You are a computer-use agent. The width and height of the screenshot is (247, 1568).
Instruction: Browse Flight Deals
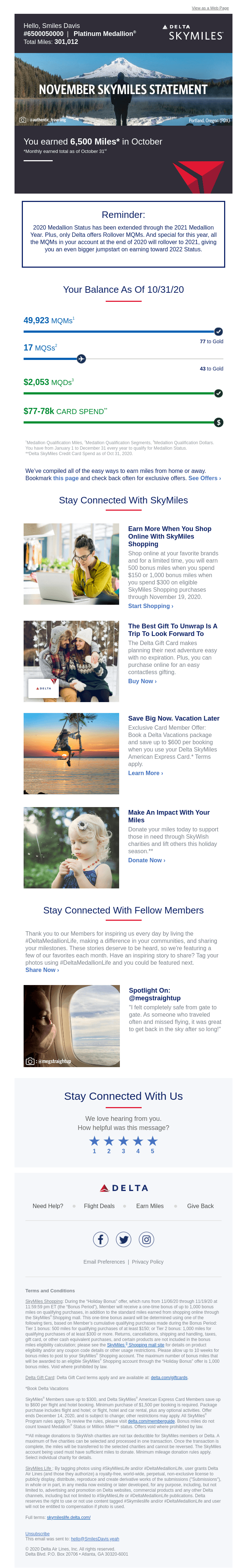tap(99, 1206)
